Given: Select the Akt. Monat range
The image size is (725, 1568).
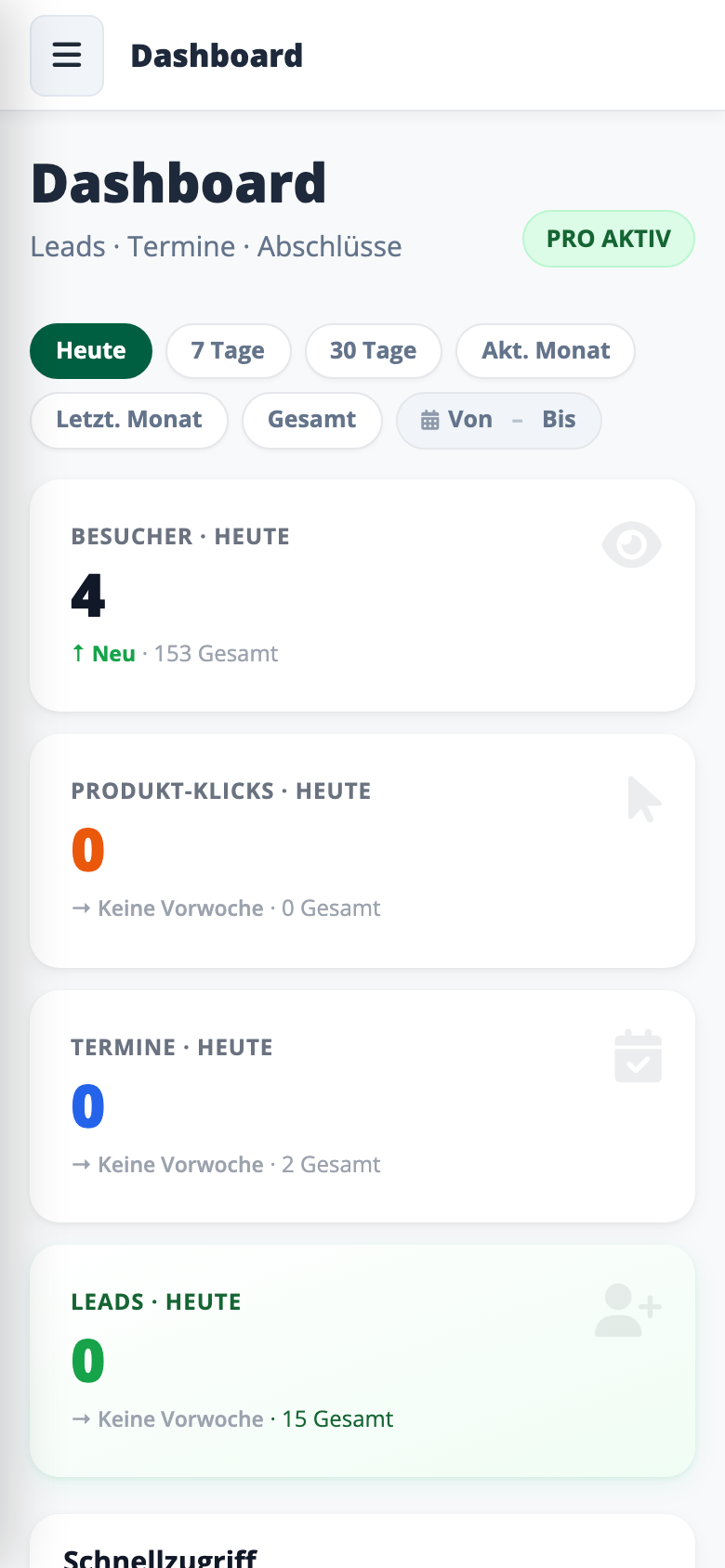Looking at the screenshot, I should 546,351.
